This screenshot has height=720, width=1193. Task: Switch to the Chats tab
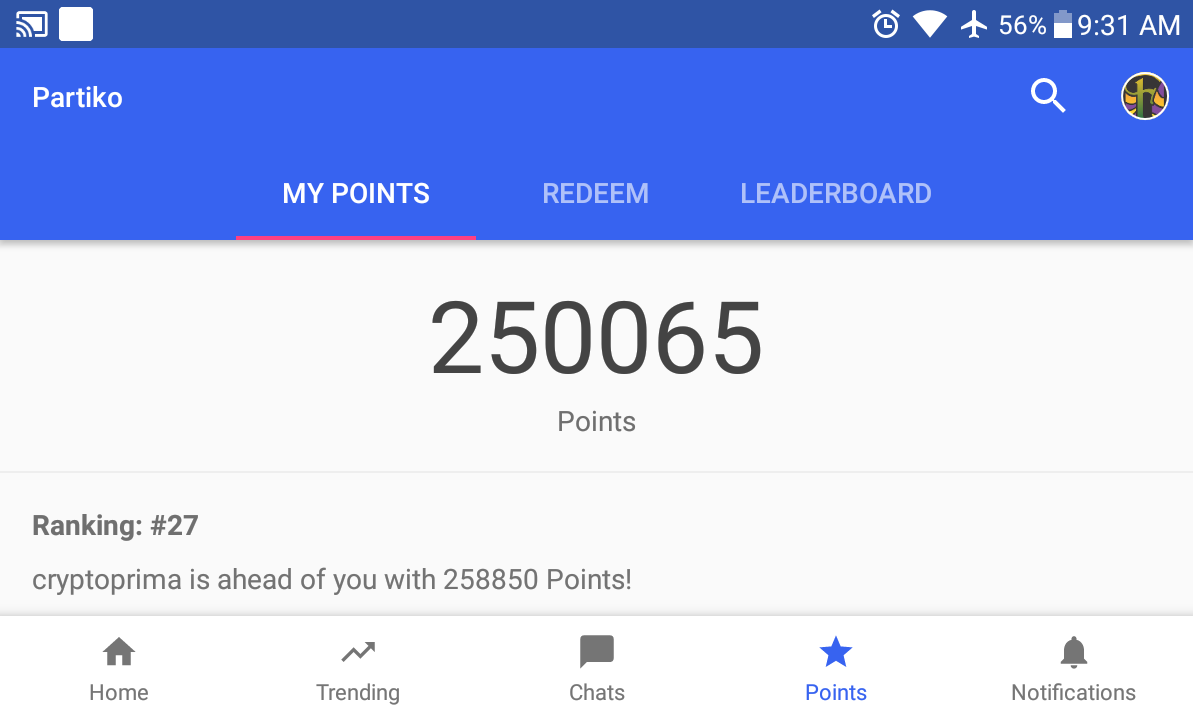[x=597, y=669]
